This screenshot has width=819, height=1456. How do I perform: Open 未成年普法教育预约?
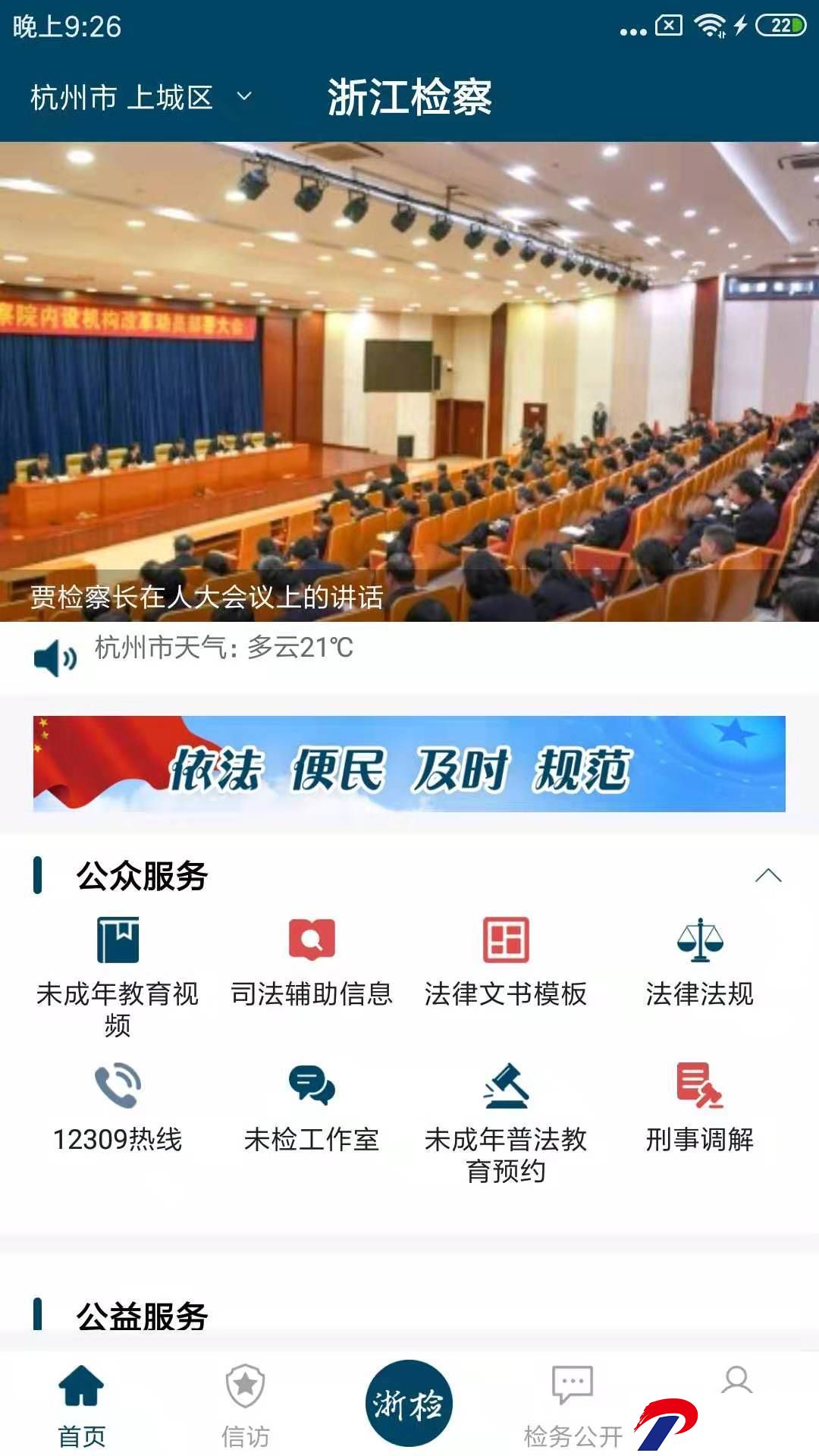(506, 1121)
